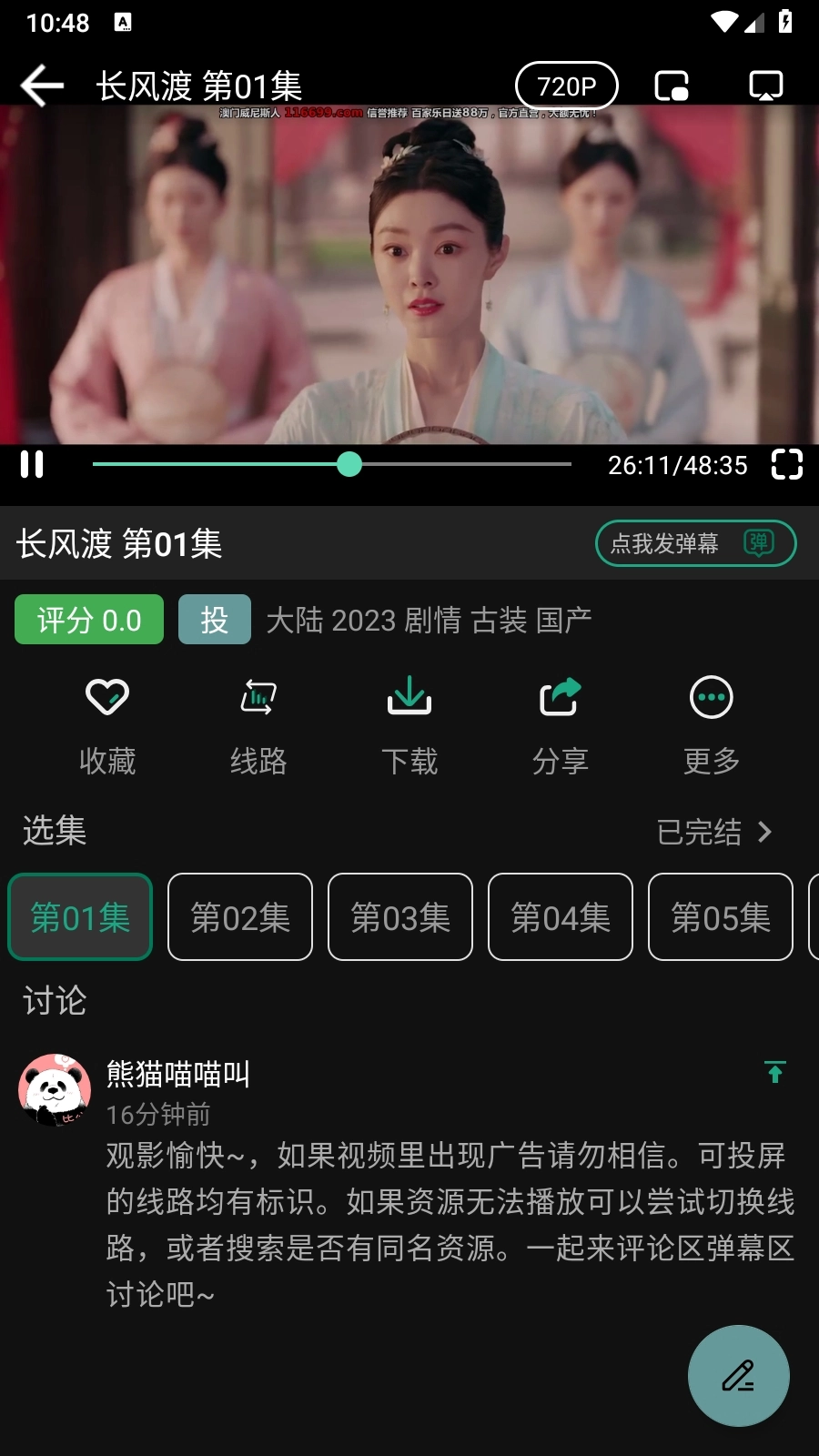Image resolution: width=819 pixels, height=1456 pixels.
Task: Tap 点我发弹幕 to send a danmaku
Action: coord(695,543)
